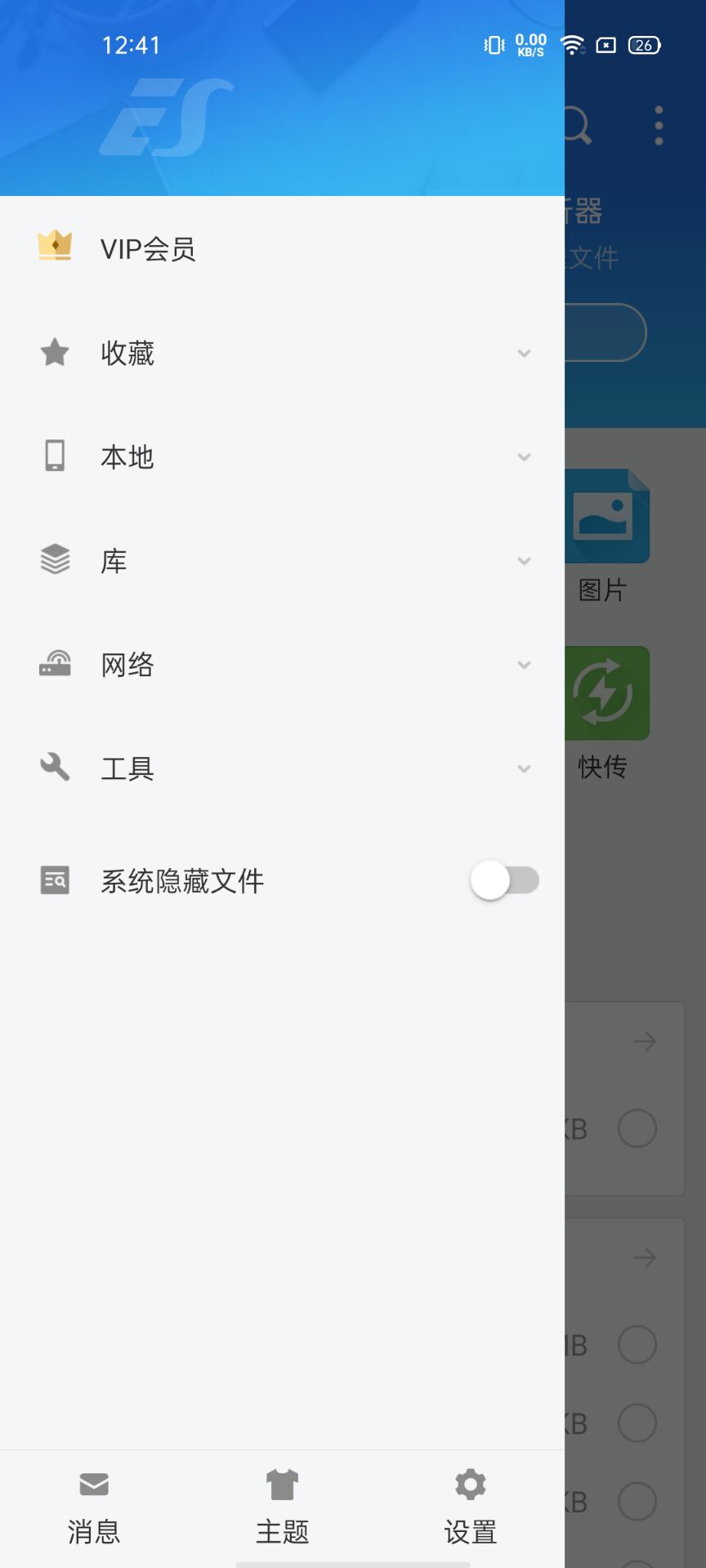Toggle 系统隐藏文件 switch on
This screenshot has width=706, height=1568.
pos(504,880)
